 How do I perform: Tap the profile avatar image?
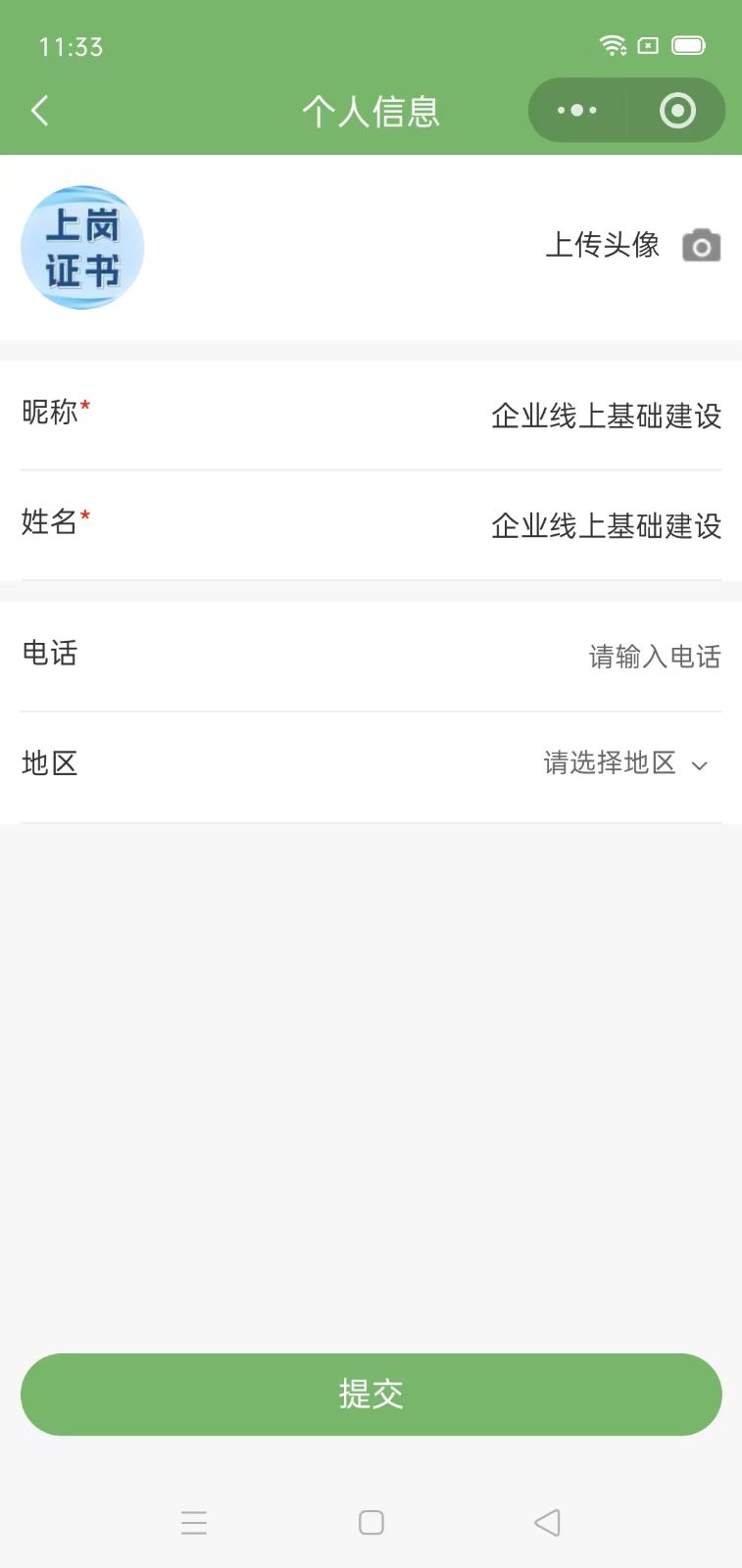pos(82,248)
